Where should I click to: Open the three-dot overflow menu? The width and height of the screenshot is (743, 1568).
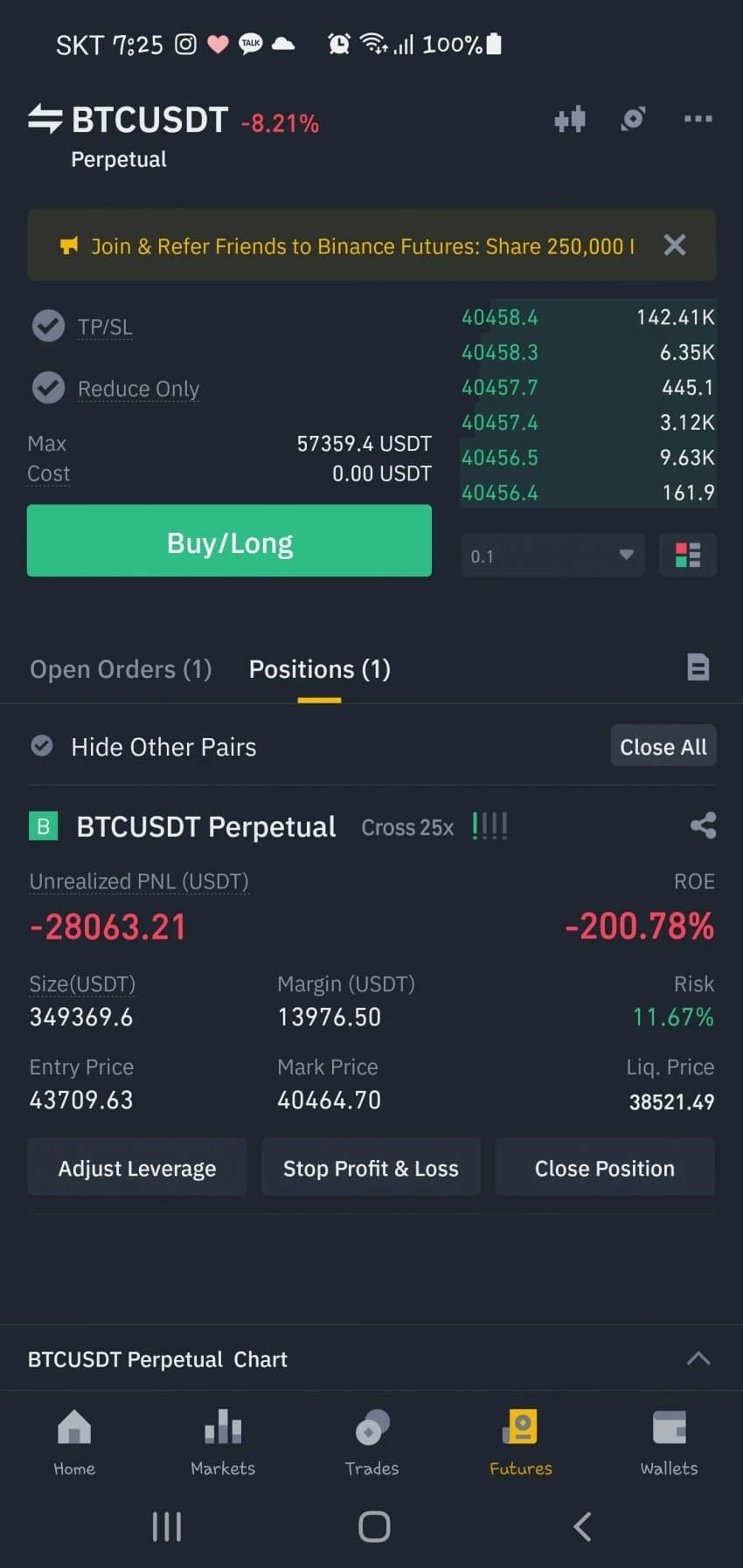coord(698,119)
